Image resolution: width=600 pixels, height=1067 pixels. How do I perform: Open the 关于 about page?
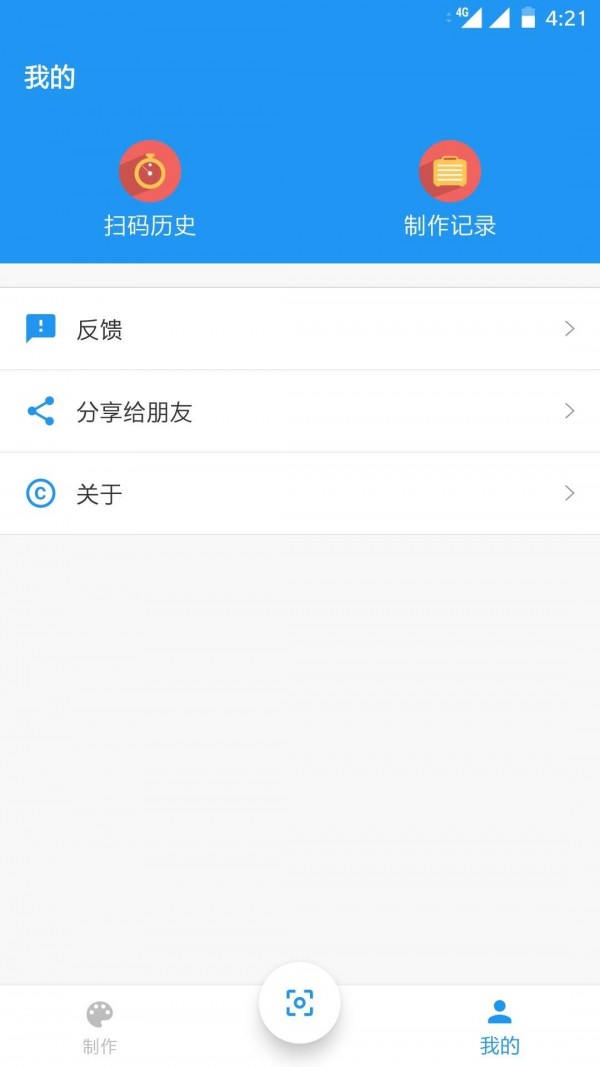[x=300, y=493]
